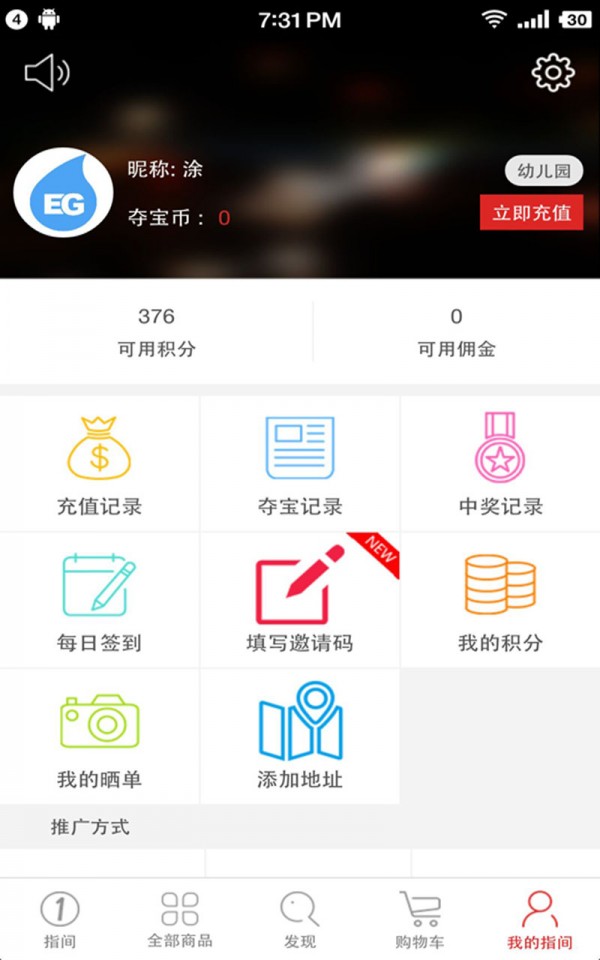Select 填写邀请码 invitation code entry

click(300, 600)
